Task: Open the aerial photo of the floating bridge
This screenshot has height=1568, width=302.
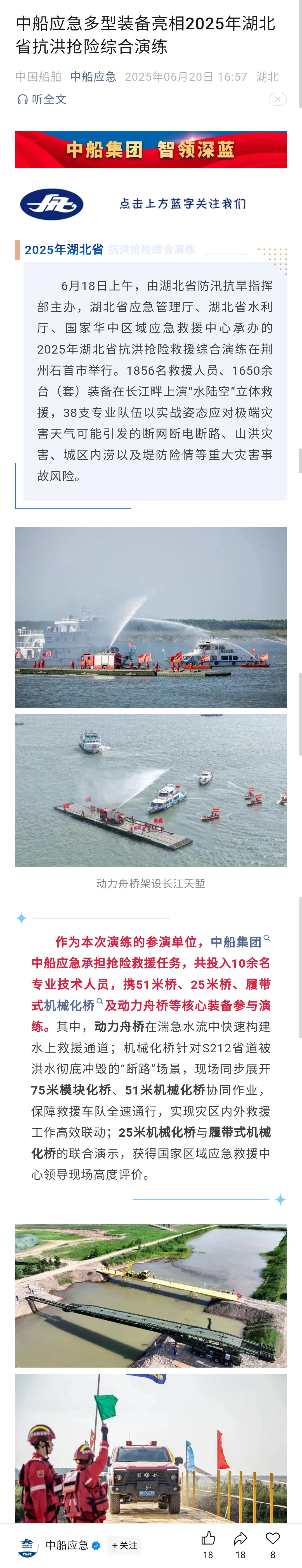Action: pos(151,790)
